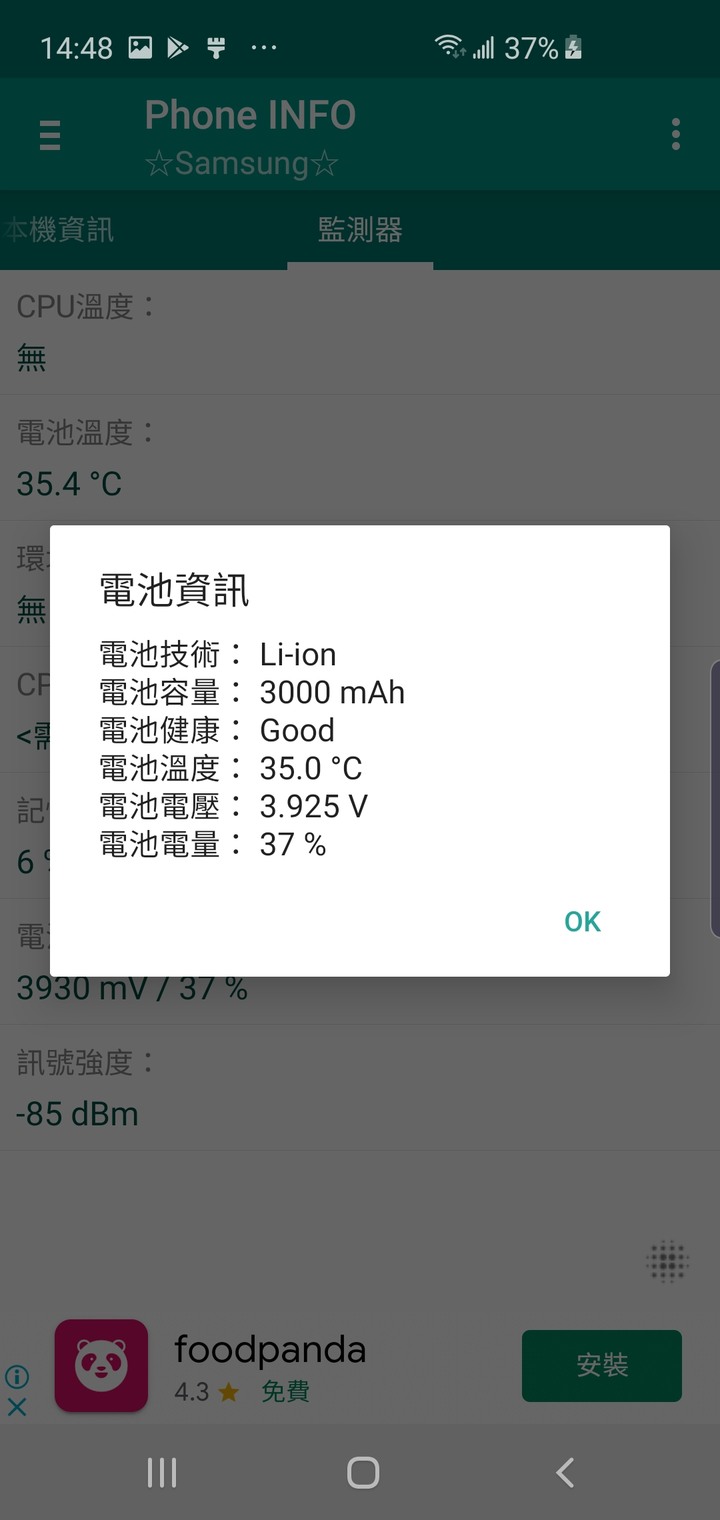Open the ad info icon
The image size is (720, 1520).
point(17,1377)
